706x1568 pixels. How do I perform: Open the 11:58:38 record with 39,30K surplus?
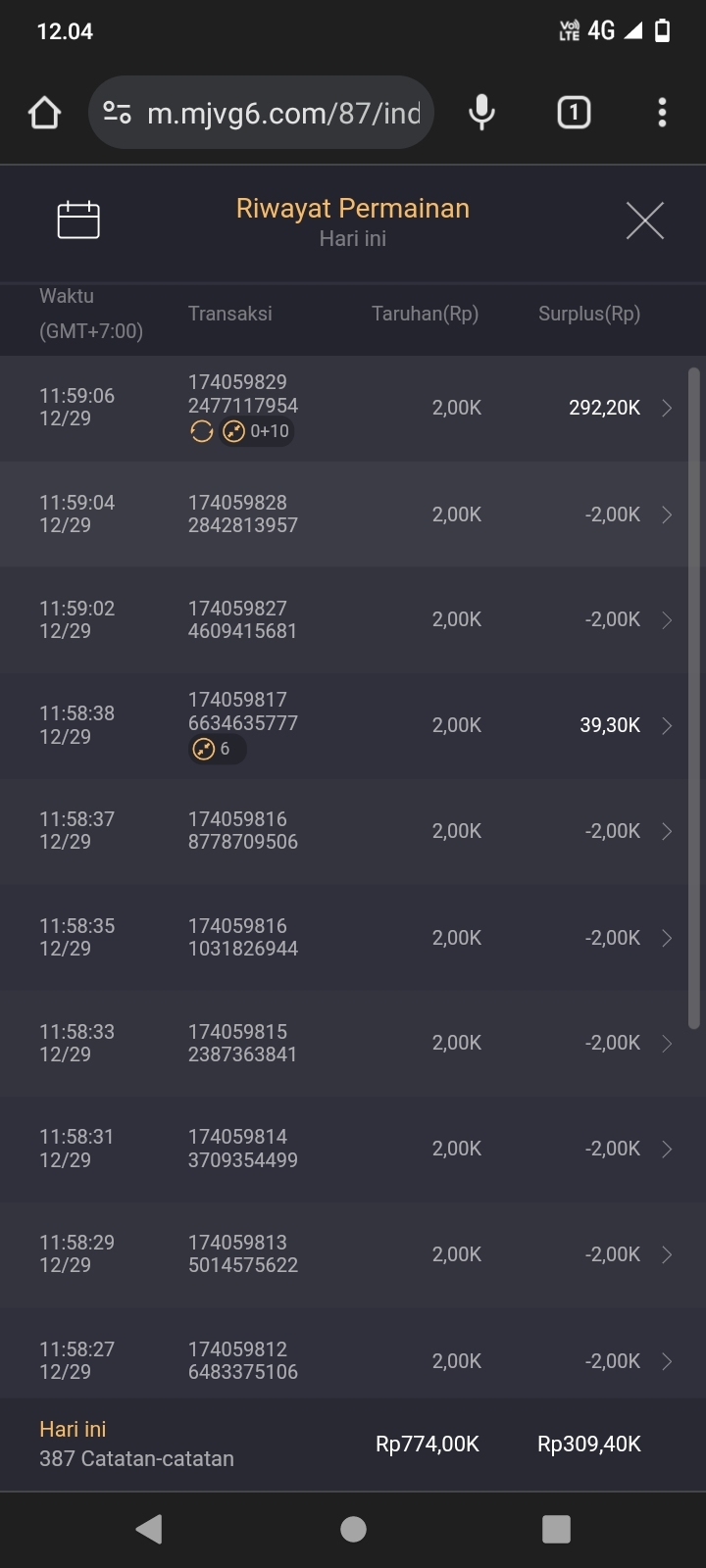click(x=666, y=725)
